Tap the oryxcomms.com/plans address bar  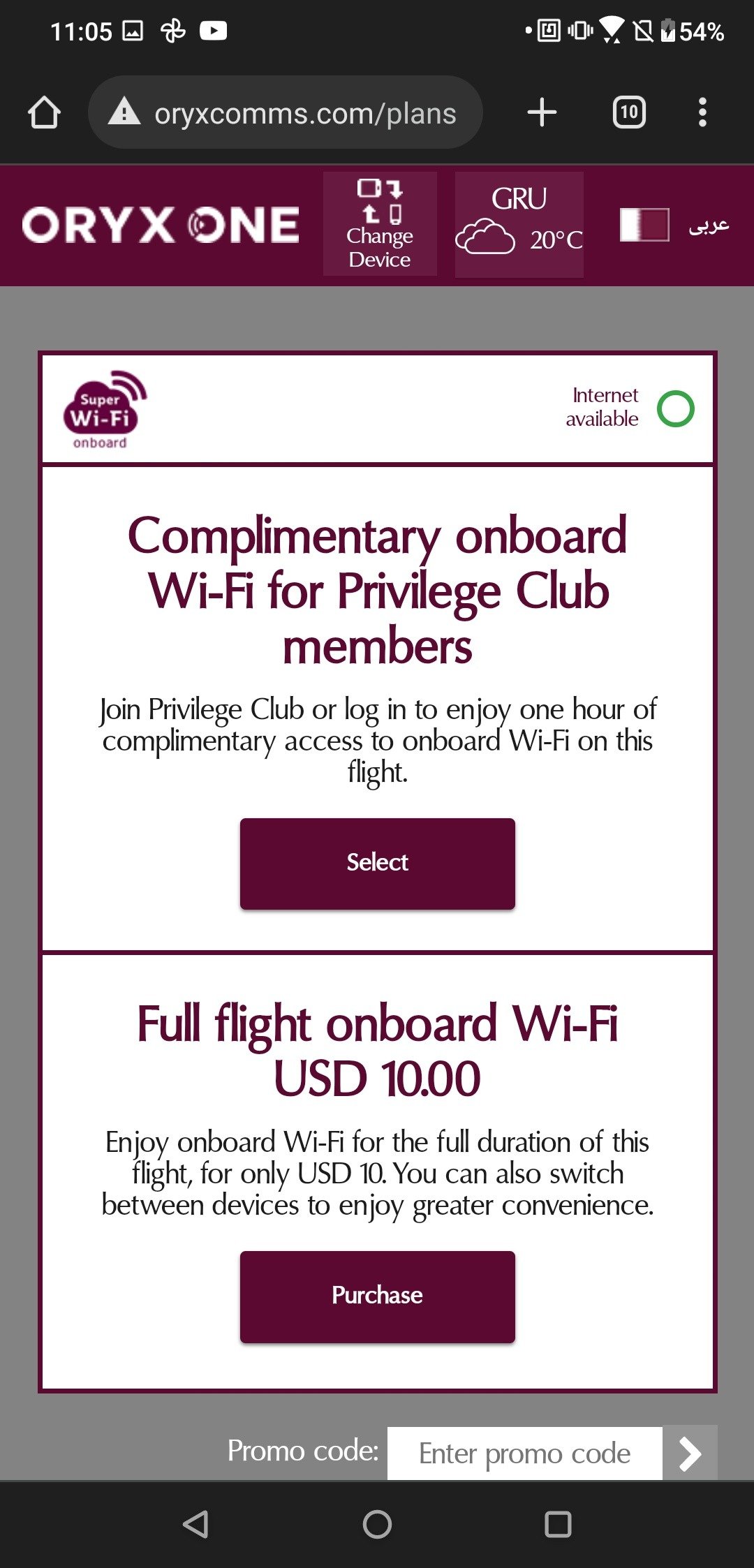[x=285, y=112]
